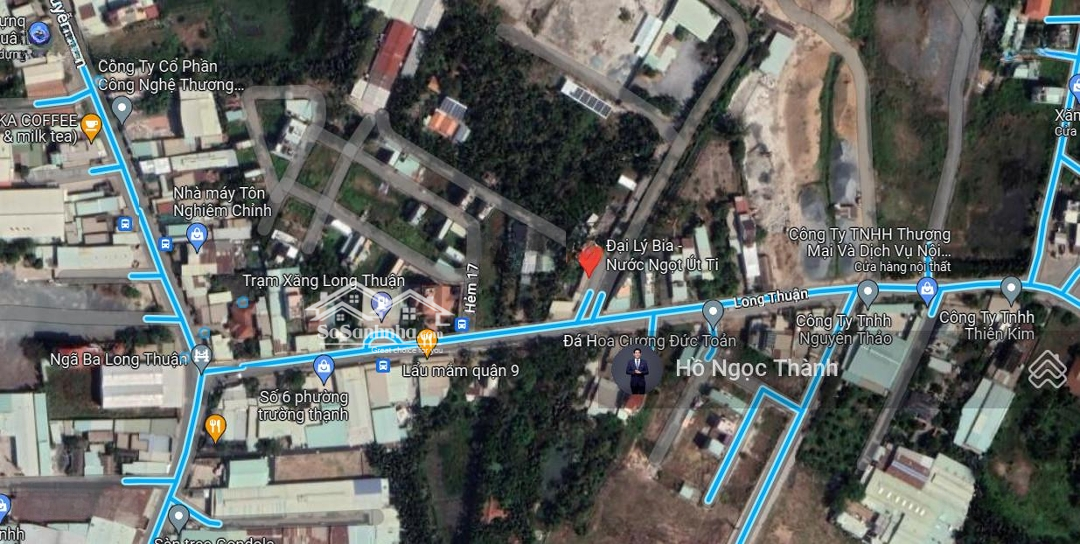
Task: Open the Hồ Ngọc Thành street view photo
Action: 637,369
